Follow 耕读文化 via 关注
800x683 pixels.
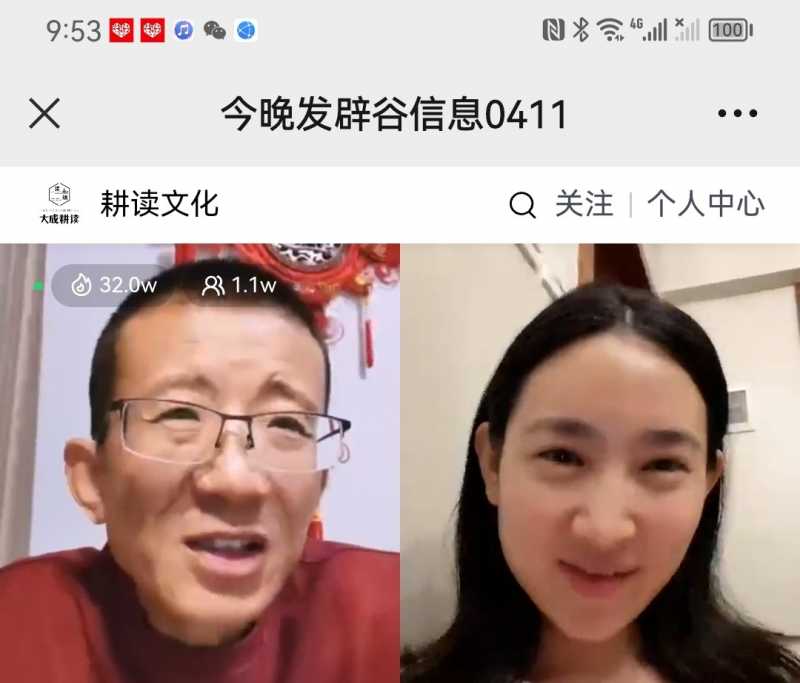point(584,204)
